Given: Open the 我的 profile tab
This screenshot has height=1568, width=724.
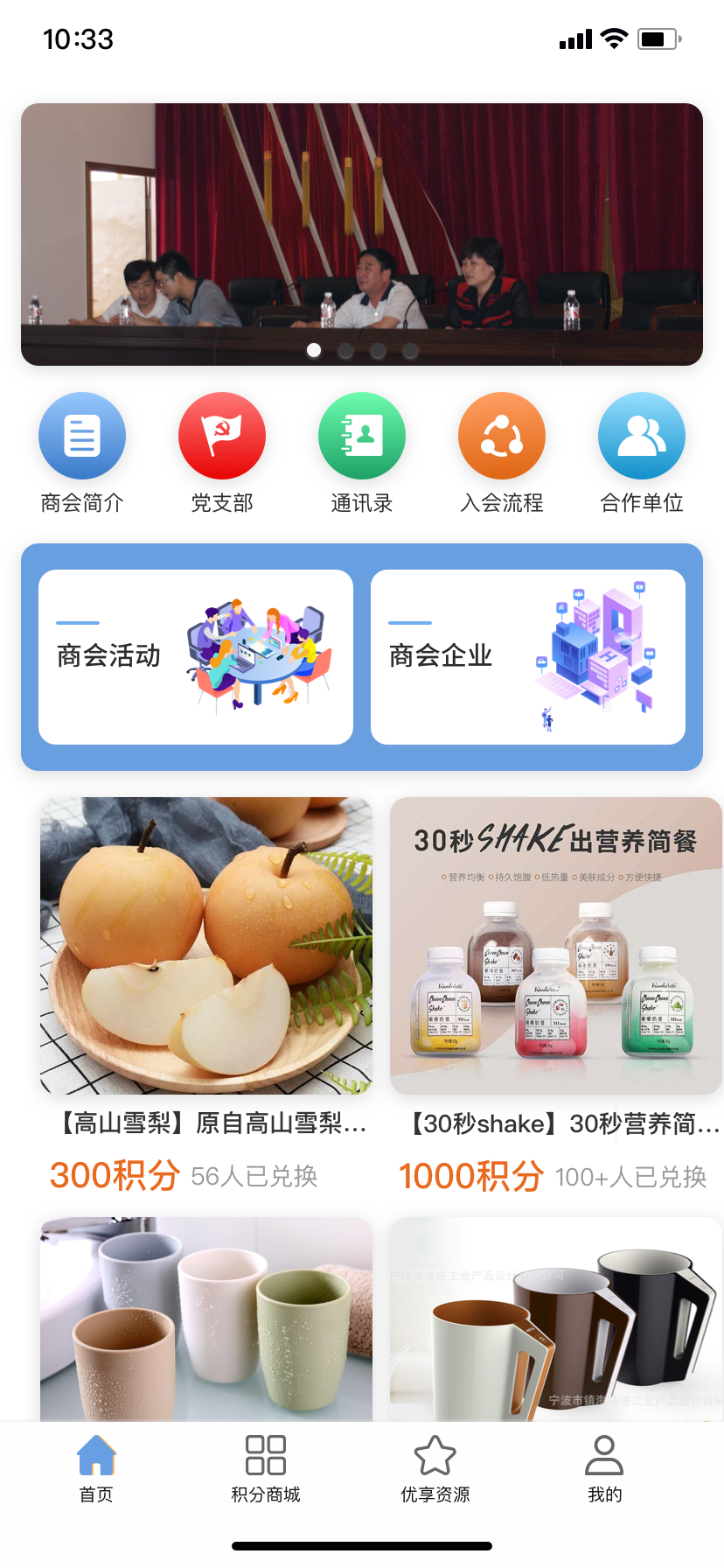Looking at the screenshot, I should pyautogui.click(x=604, y=1468).
